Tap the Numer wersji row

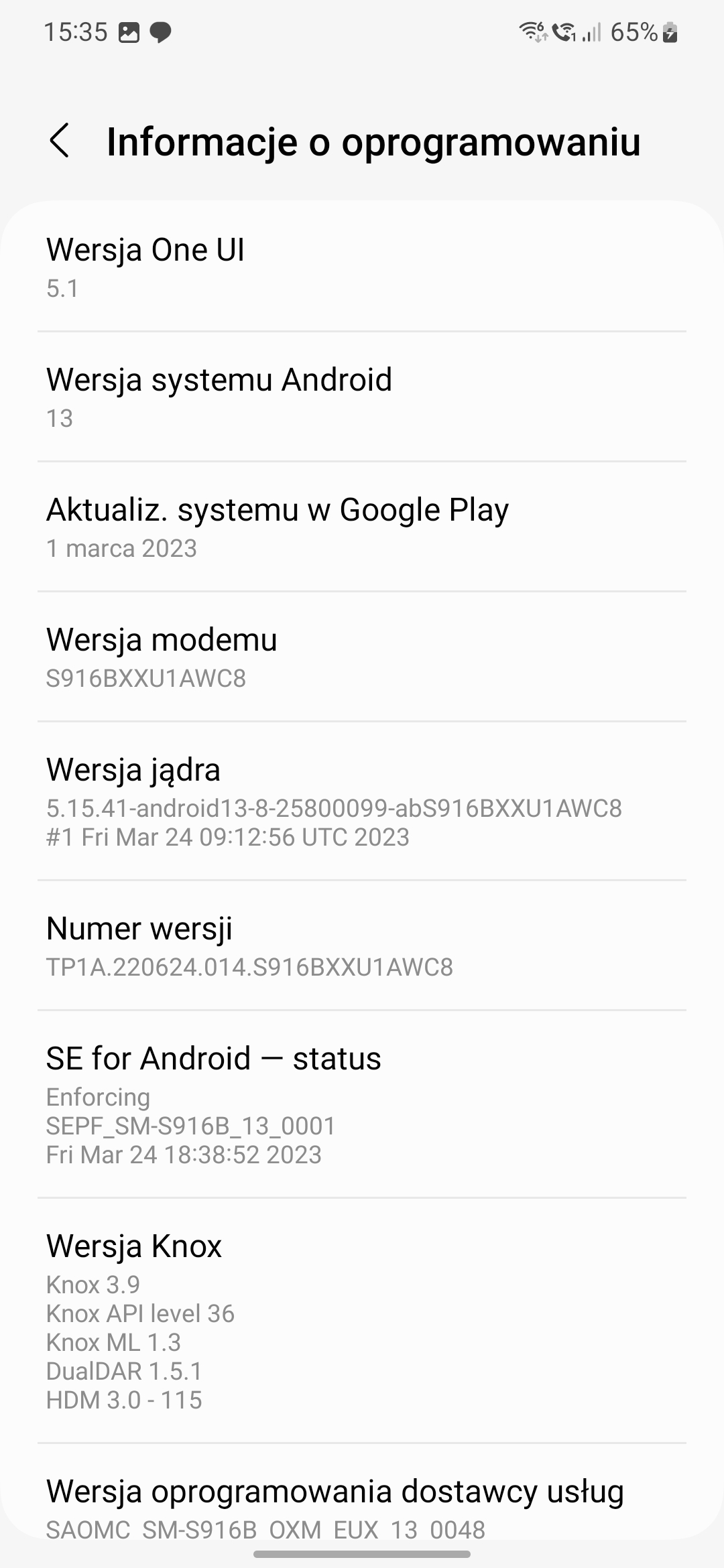pyautogui.click(x=362, y=945)
